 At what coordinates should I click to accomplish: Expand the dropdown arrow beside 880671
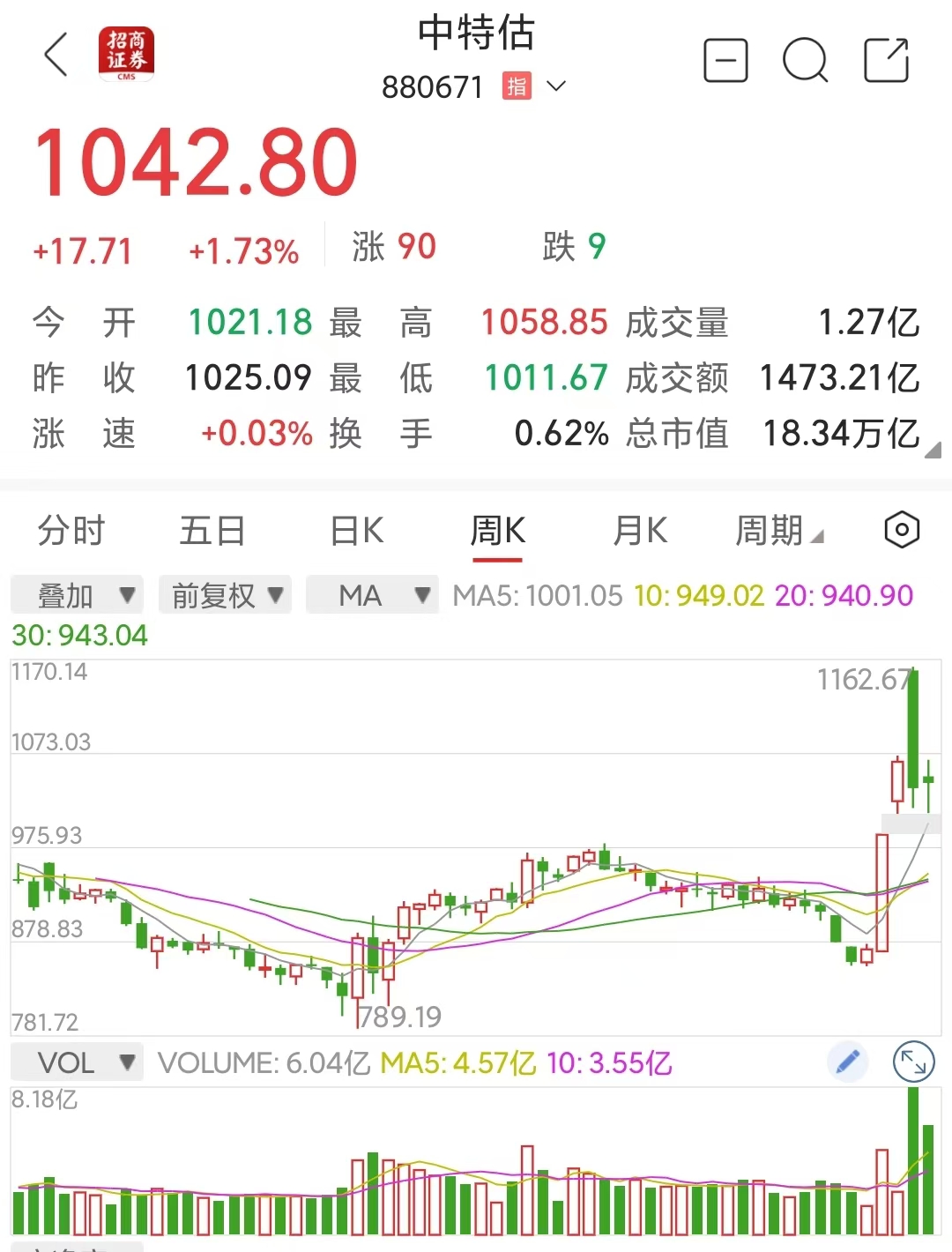coord(556,86)
